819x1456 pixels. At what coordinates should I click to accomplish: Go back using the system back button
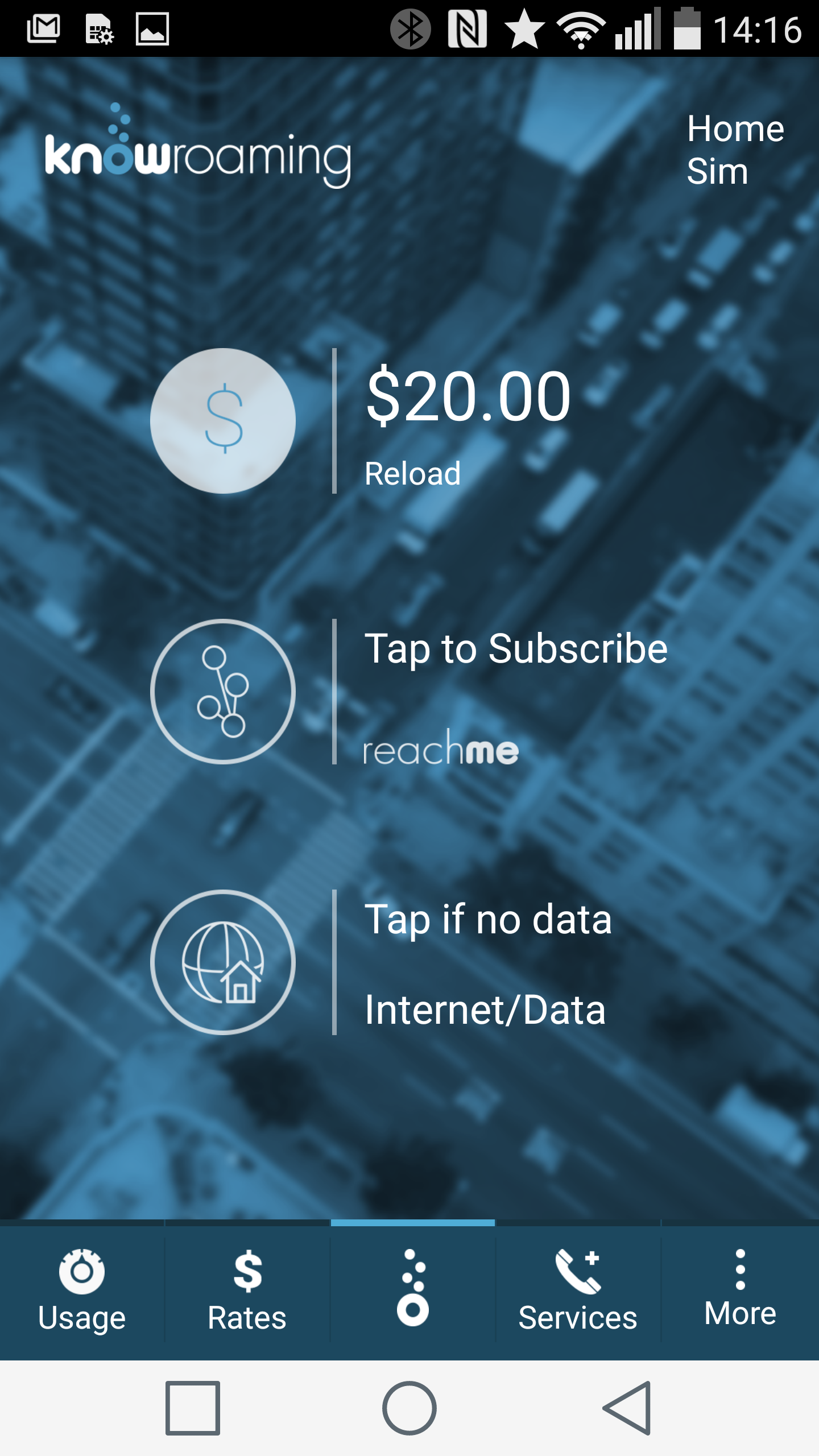(x=627, y=1408)
